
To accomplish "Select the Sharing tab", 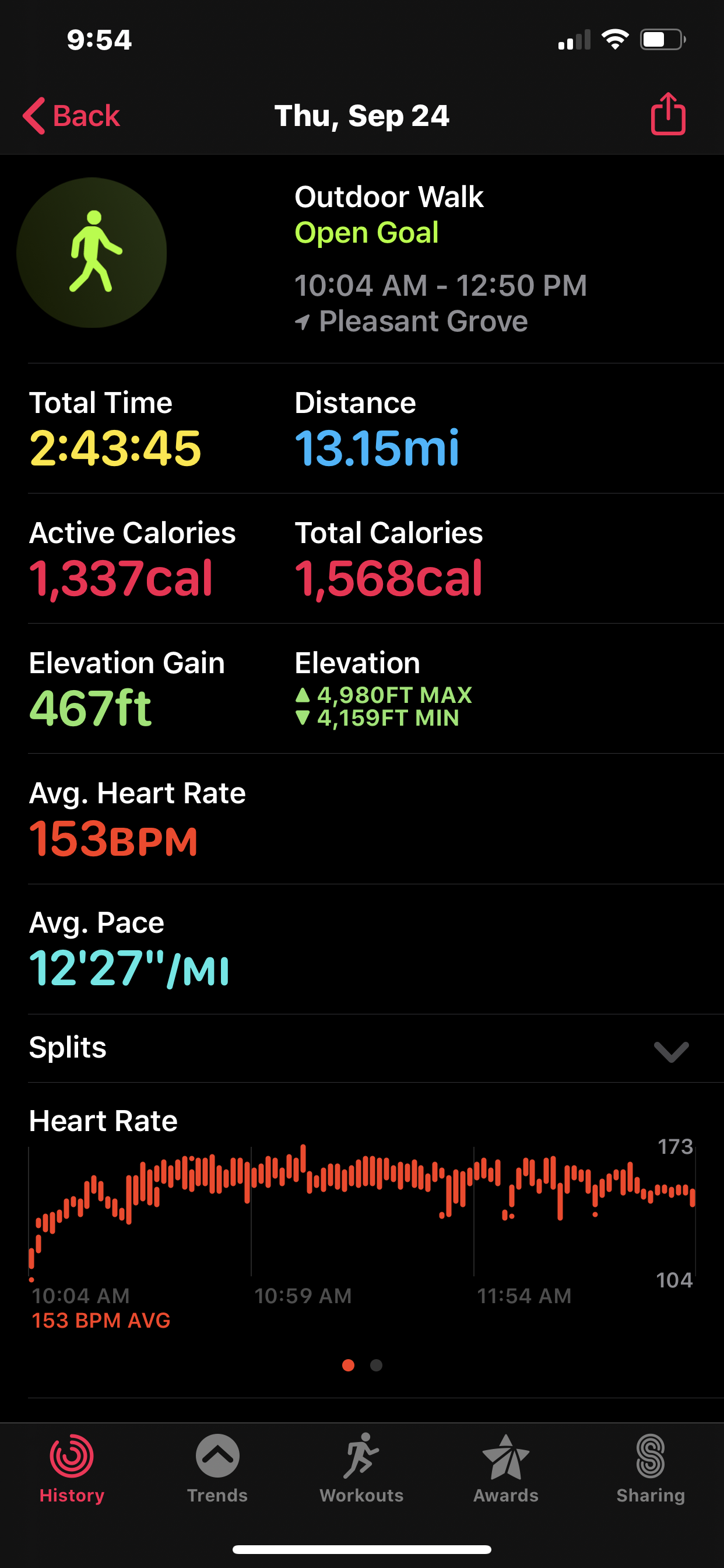I will coord(651,1469).
